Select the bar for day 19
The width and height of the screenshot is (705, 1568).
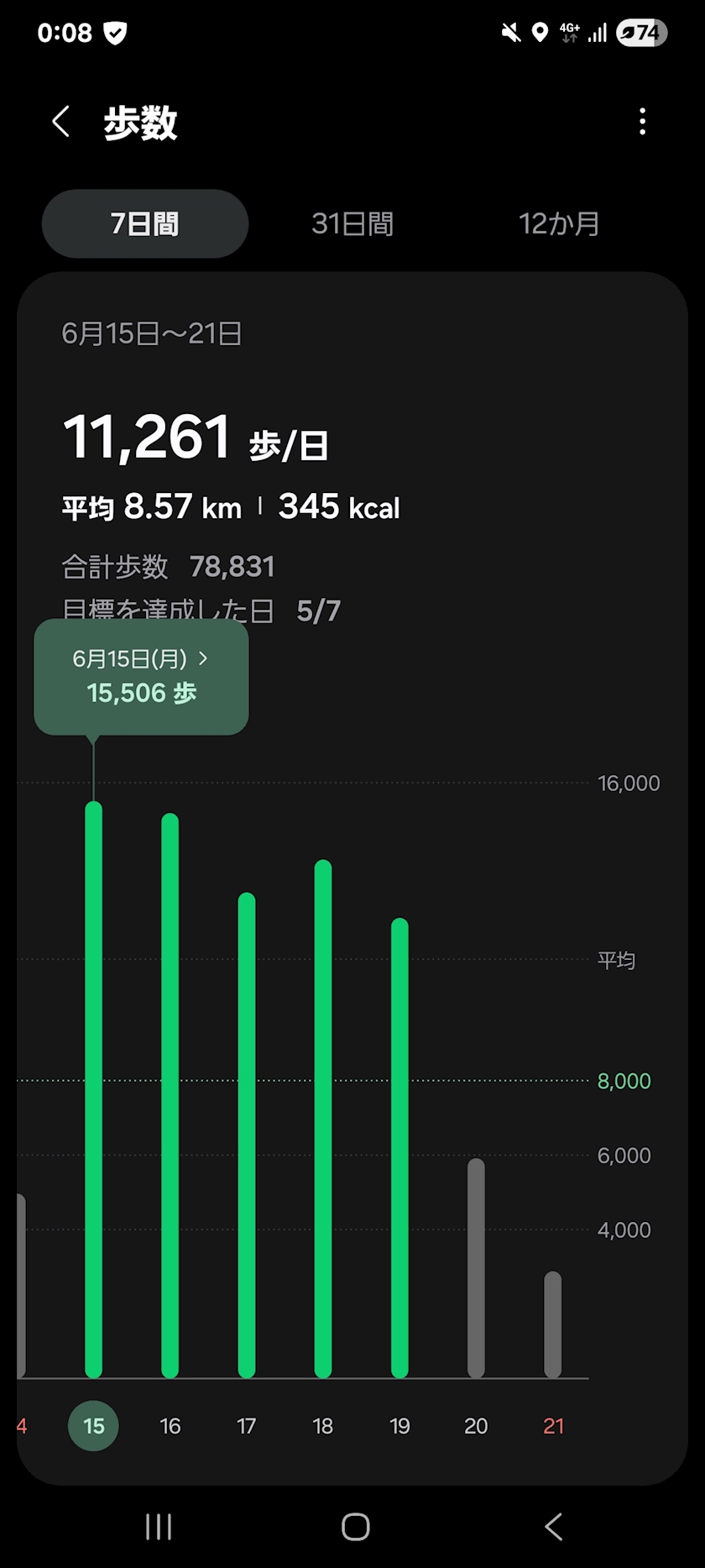pos(399,1147)
